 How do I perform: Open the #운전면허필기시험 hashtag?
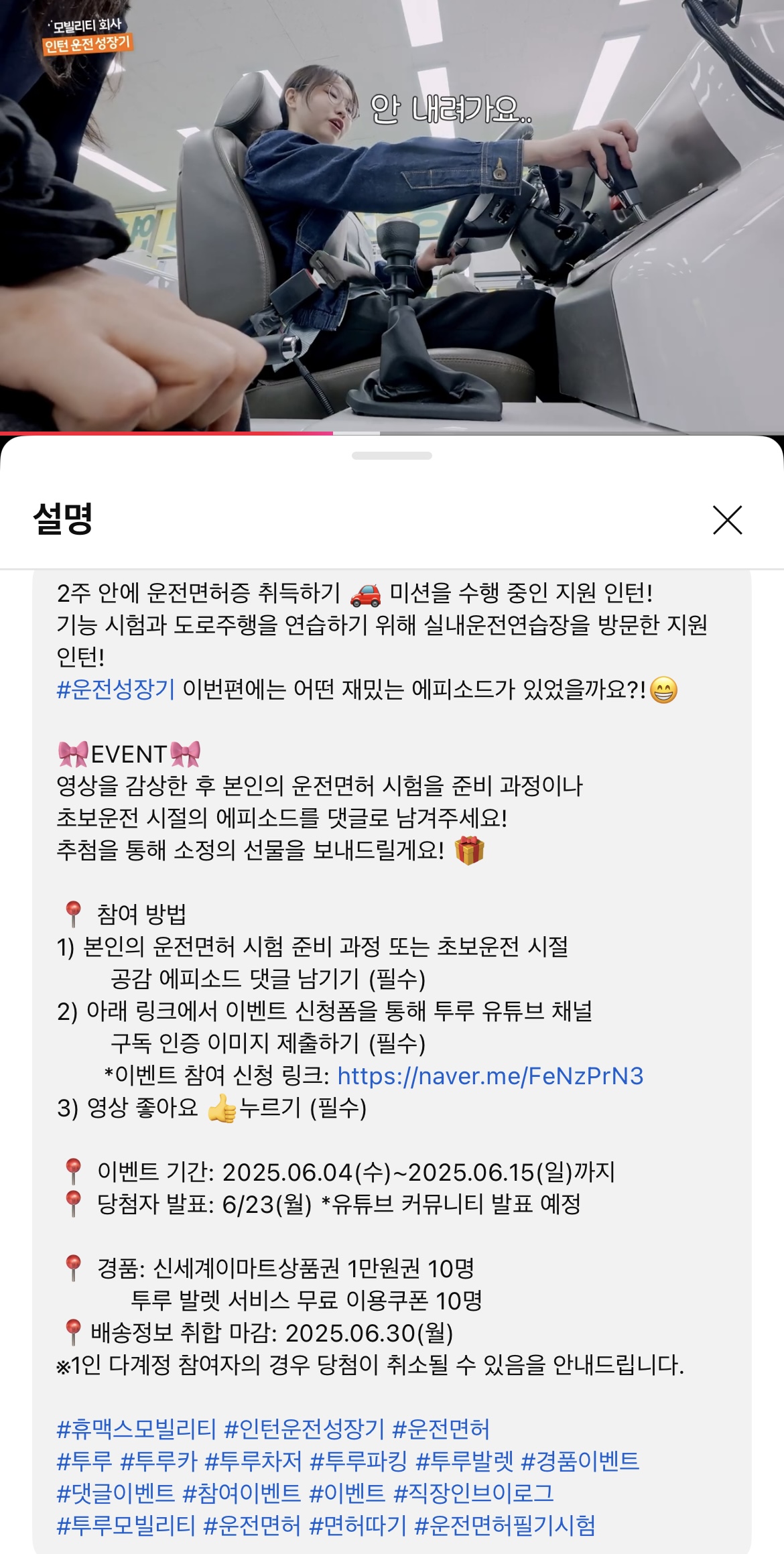click(x=505, y=1525)
